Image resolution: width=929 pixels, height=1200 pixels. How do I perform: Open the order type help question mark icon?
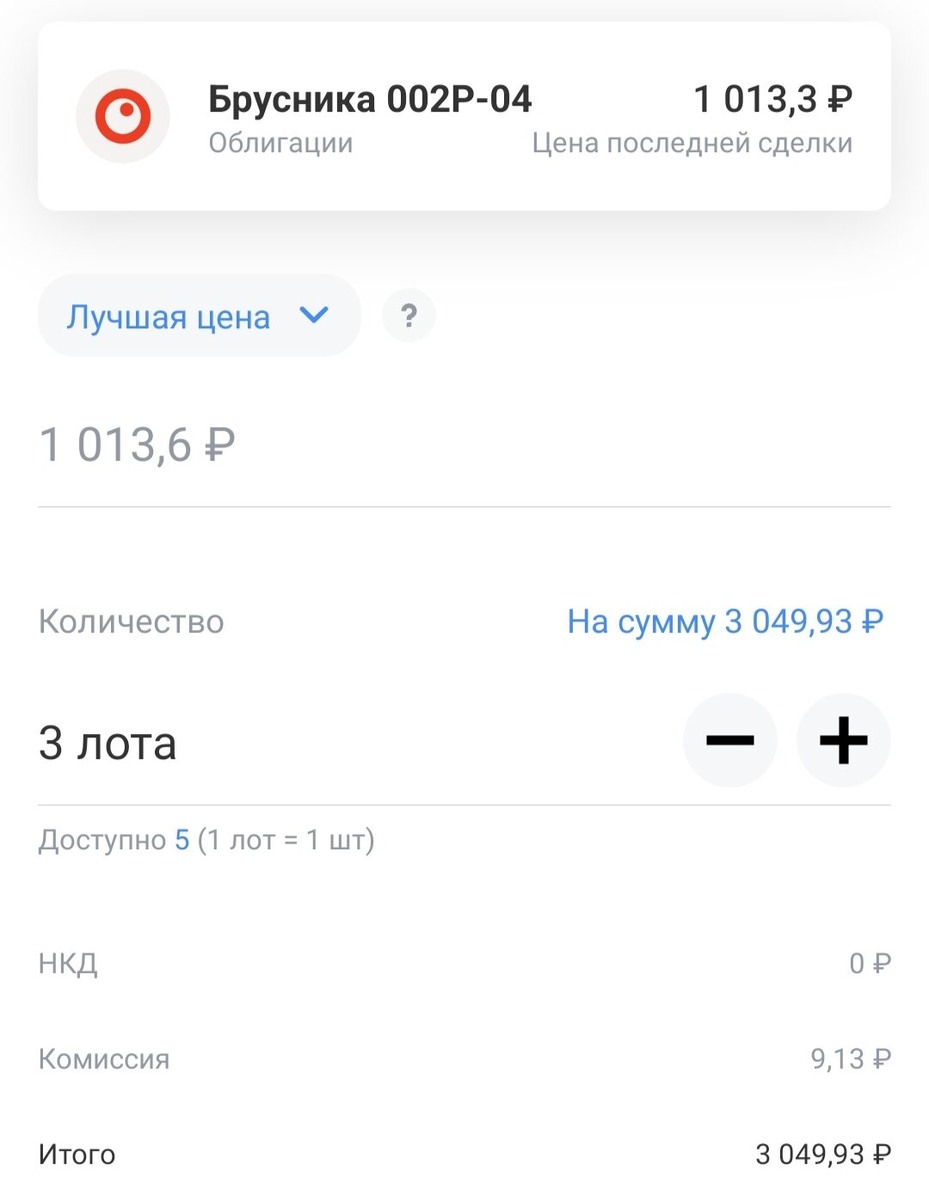pyautogui.click(x=408, y=315)
